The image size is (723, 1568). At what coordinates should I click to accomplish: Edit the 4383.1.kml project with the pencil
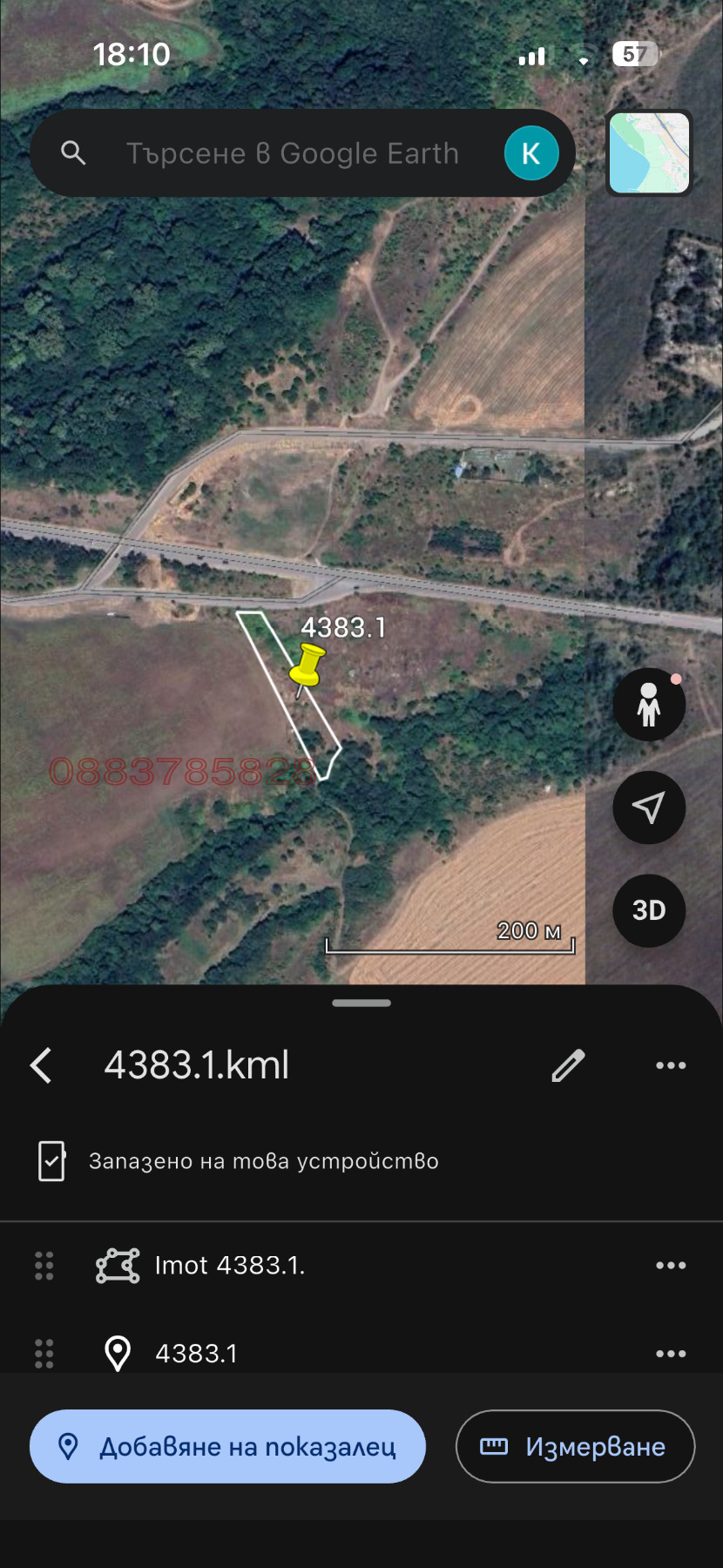point(568,1064)
